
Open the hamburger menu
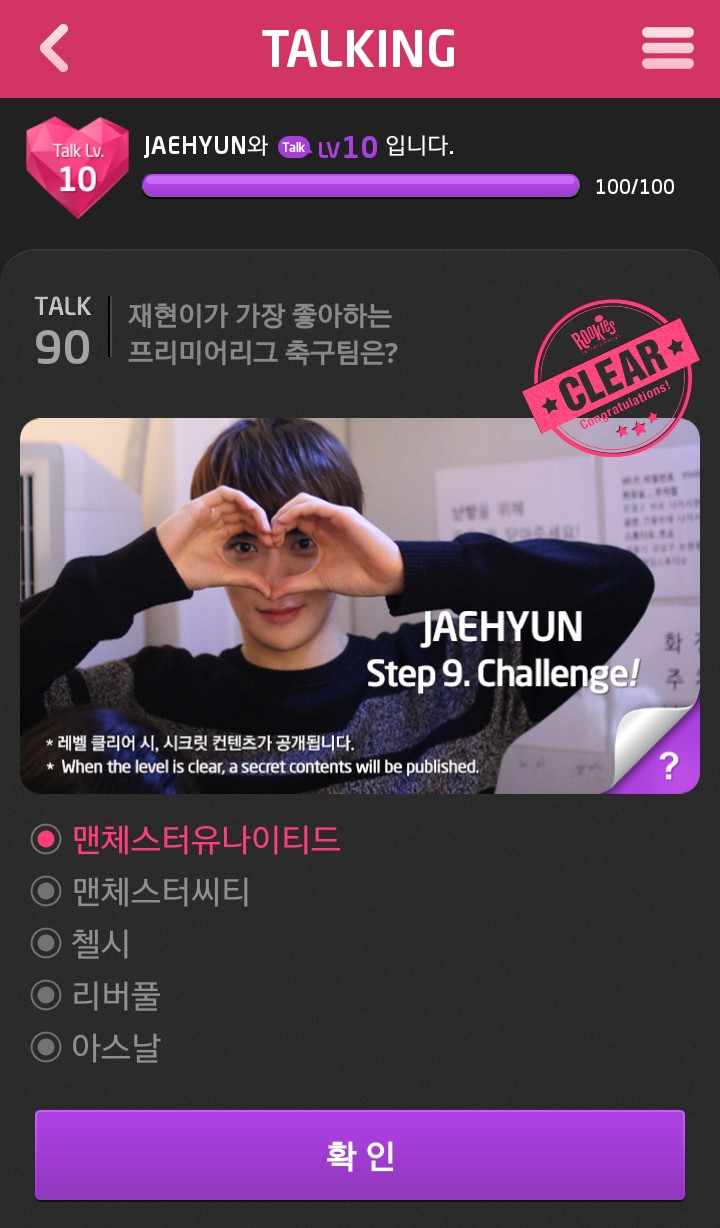[x=667, y=48]
